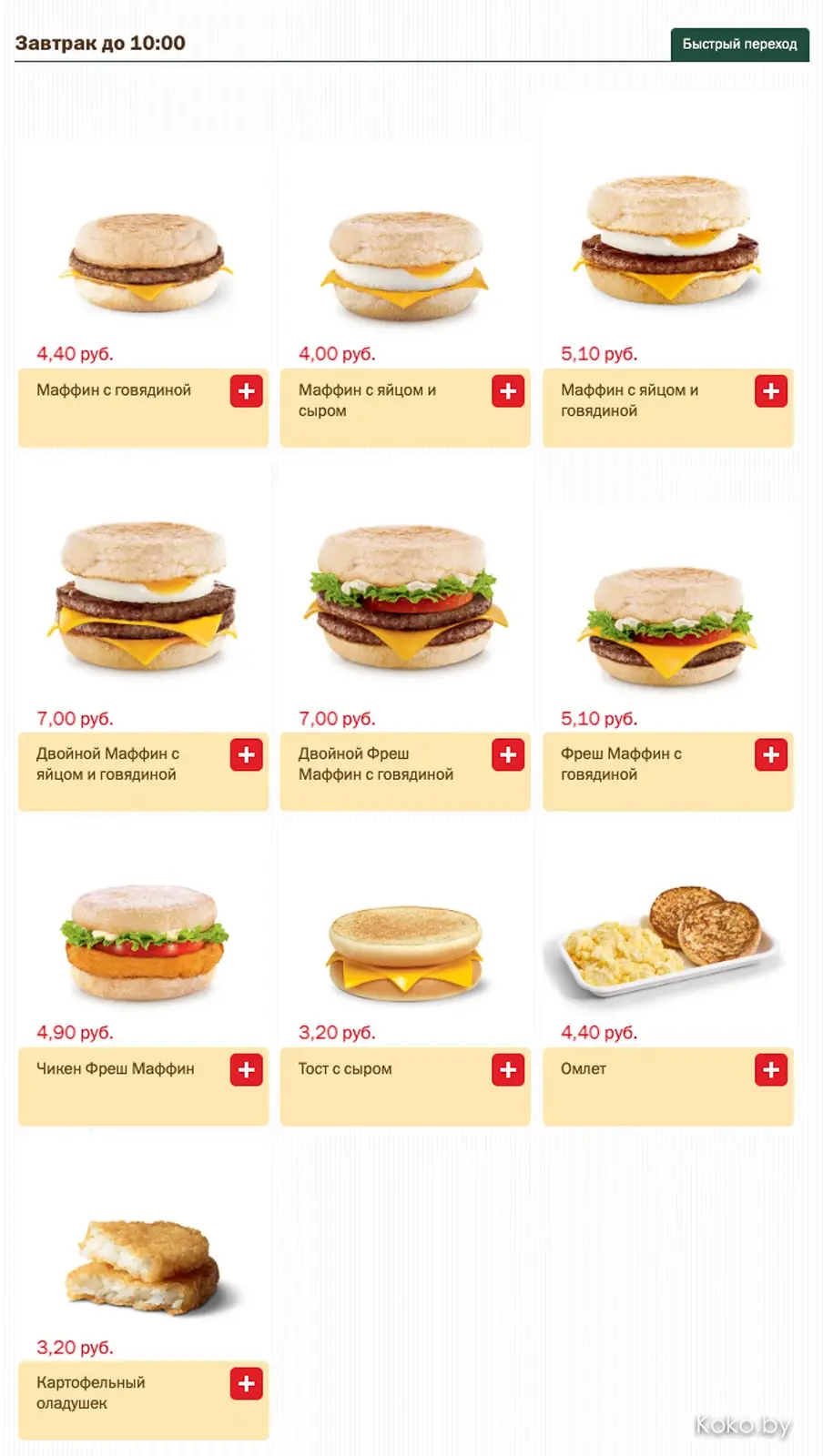Add Омлет to the order
The width and height of the screenshot is (823, 1456).
click(x=771, y=1069)
